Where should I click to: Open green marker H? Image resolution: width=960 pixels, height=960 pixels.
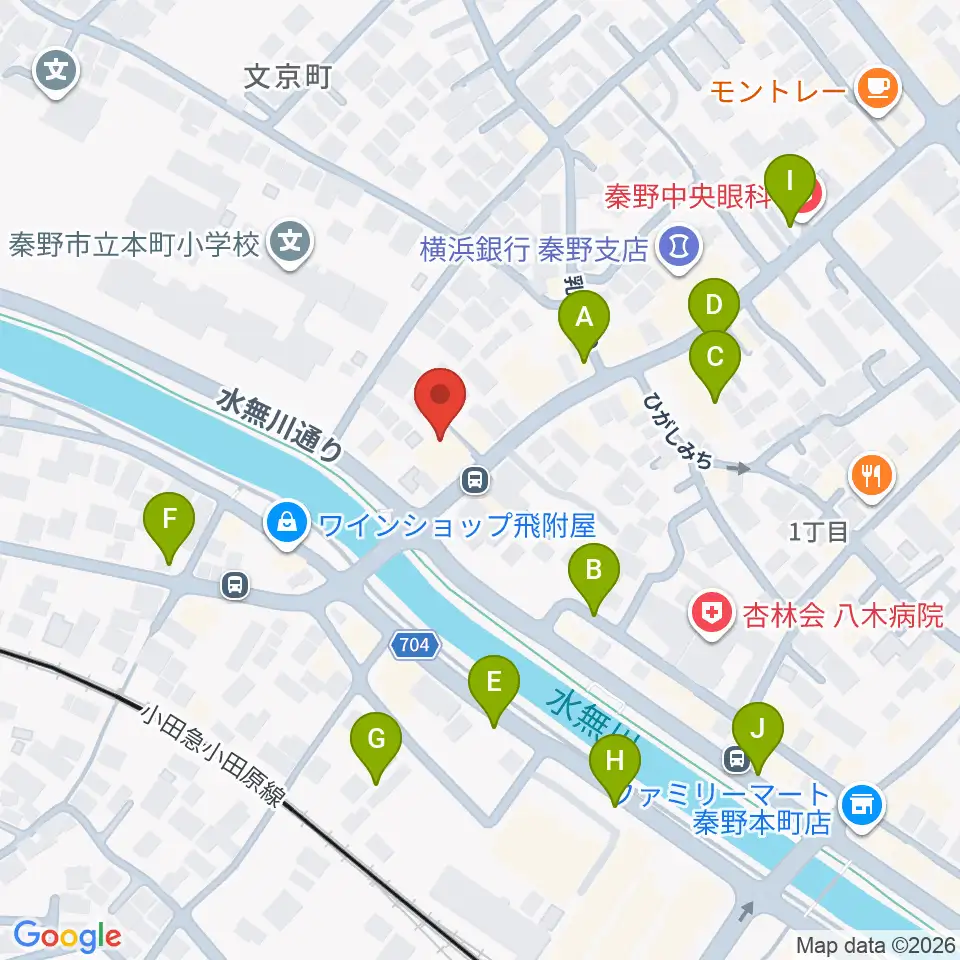(x=615, y=767)
